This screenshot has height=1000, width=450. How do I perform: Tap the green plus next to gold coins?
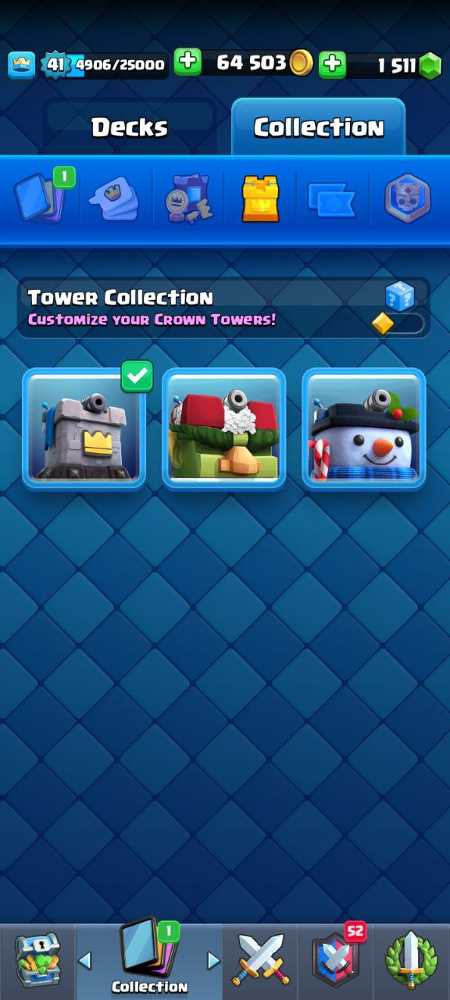[187, 62]
